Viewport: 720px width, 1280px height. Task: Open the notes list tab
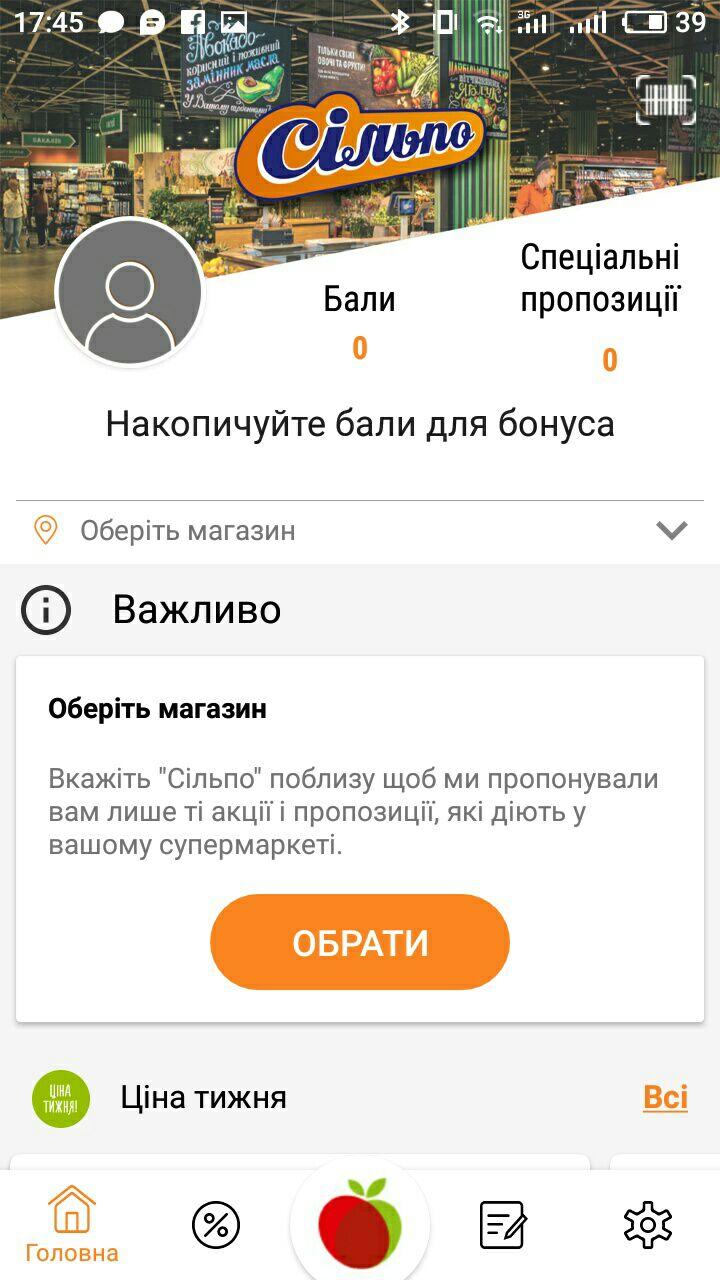[503, 1224]
